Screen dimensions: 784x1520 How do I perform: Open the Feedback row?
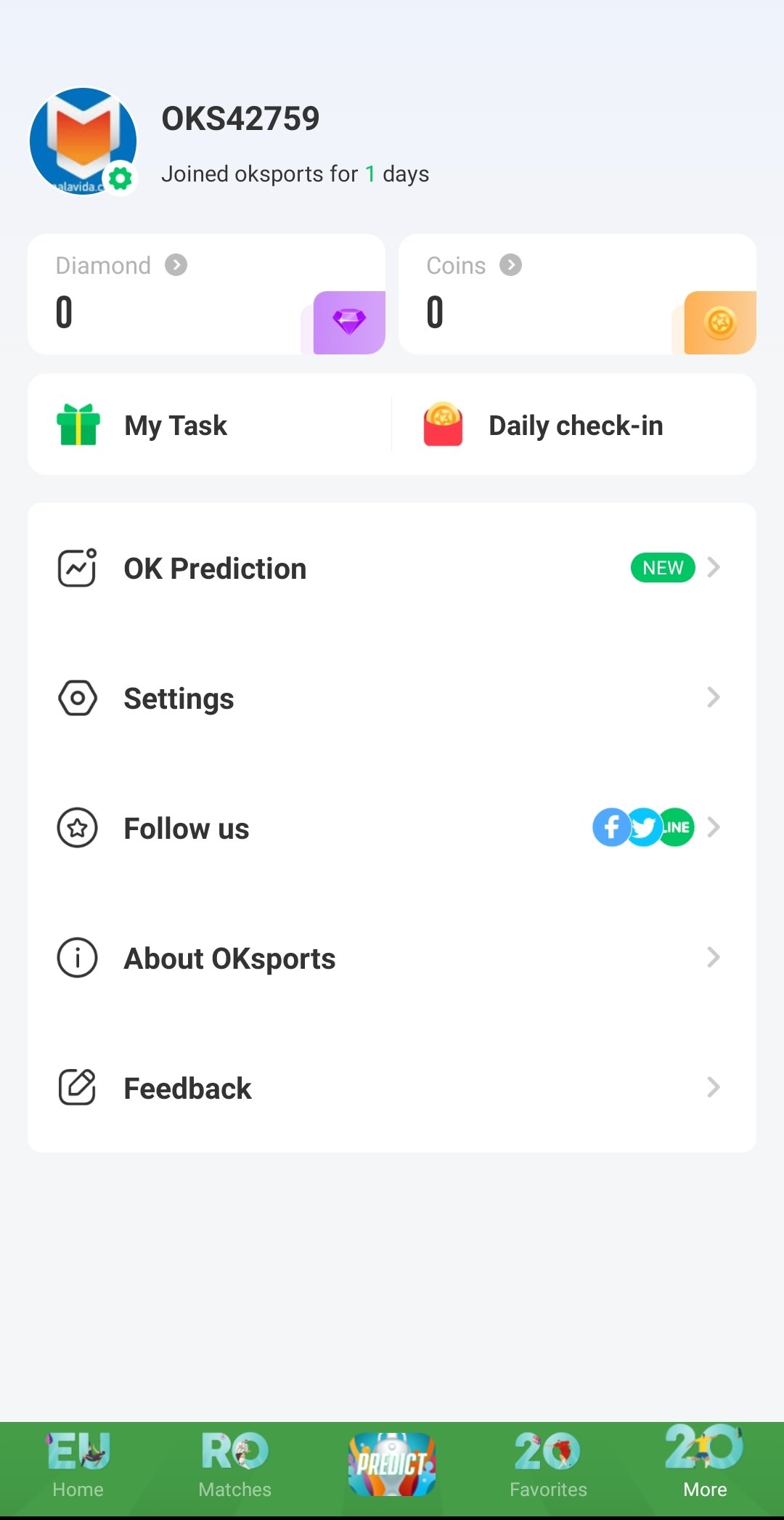click(x=392, y=1088)
